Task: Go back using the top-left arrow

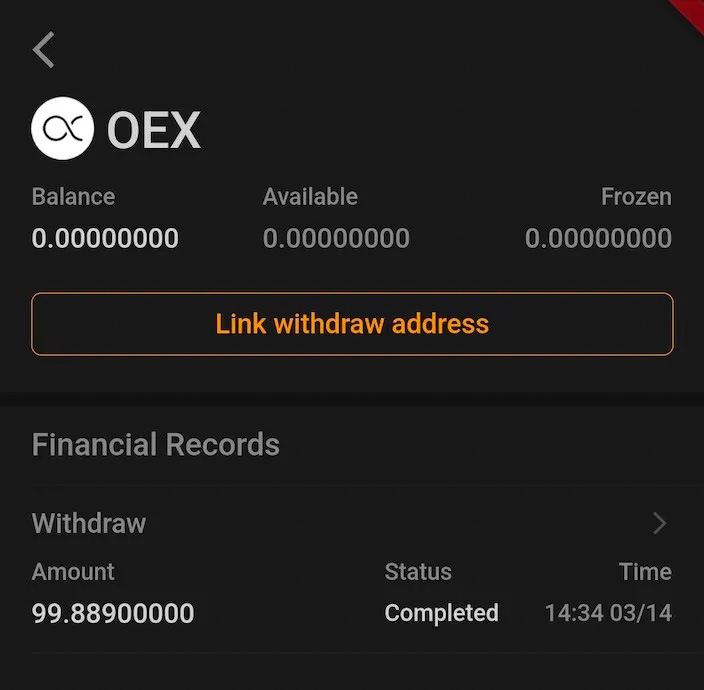Action: point(44,50)
